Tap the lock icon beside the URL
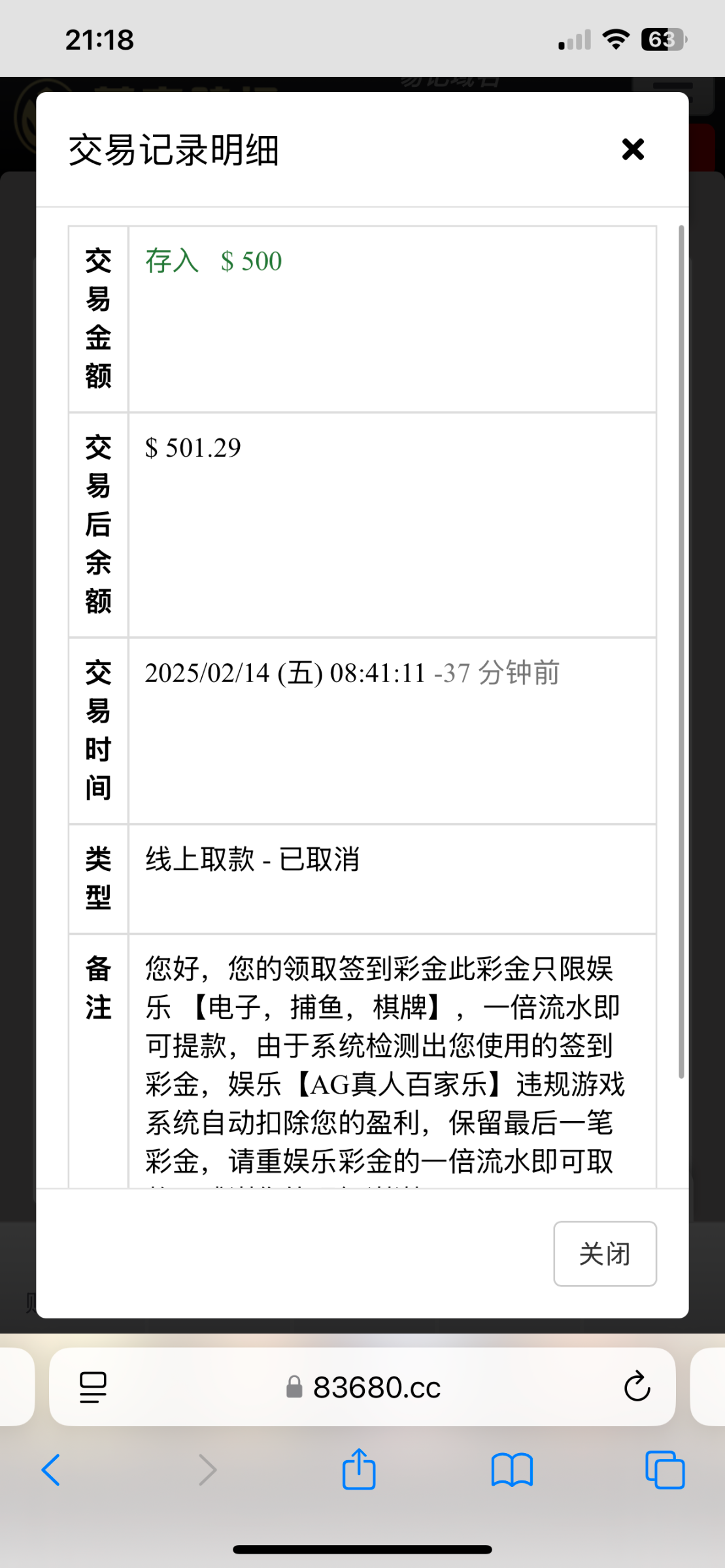Screen dimensions: 725x1568 tap(294, 1387)
